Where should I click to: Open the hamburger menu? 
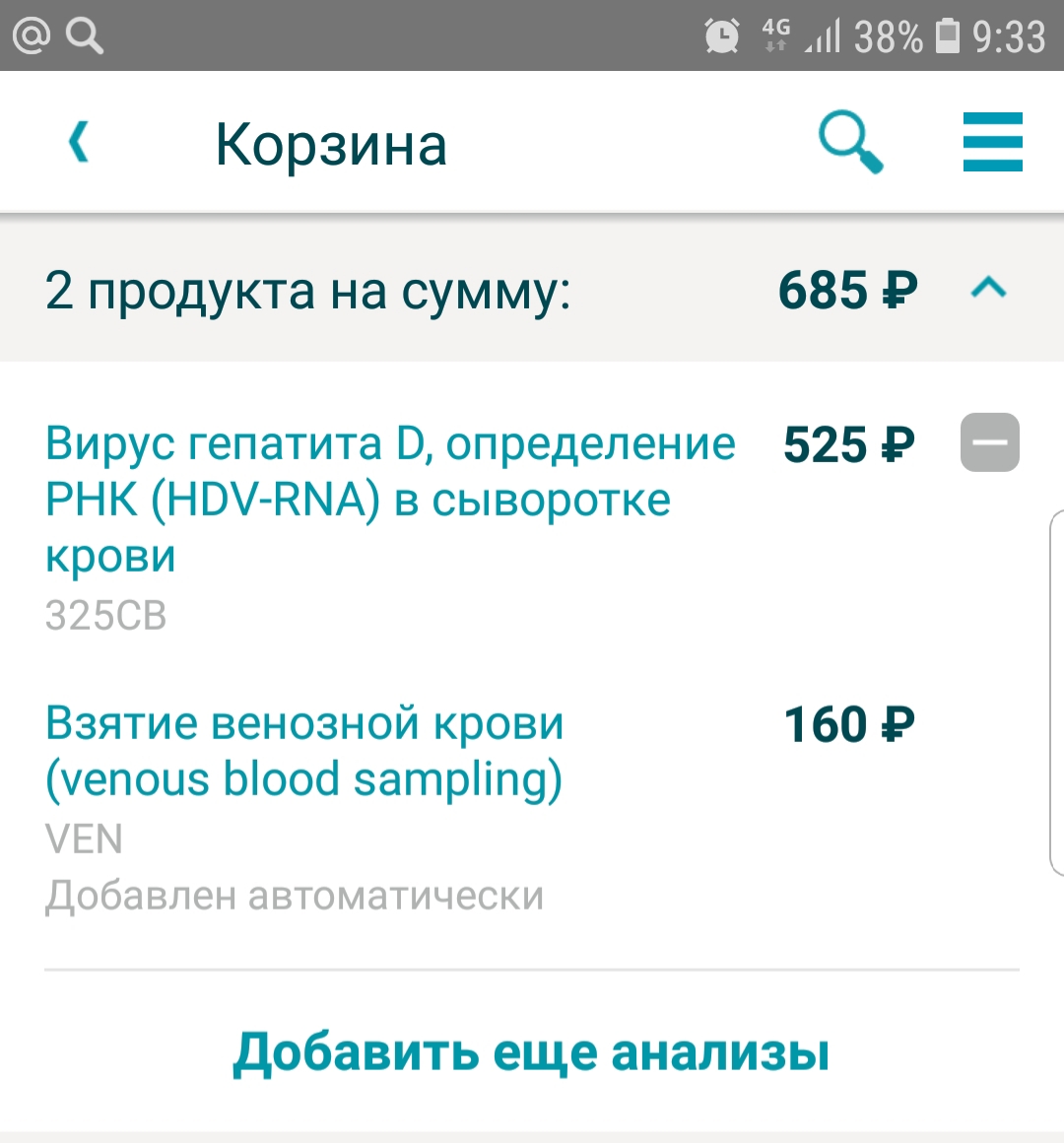[x=992, y=143]
